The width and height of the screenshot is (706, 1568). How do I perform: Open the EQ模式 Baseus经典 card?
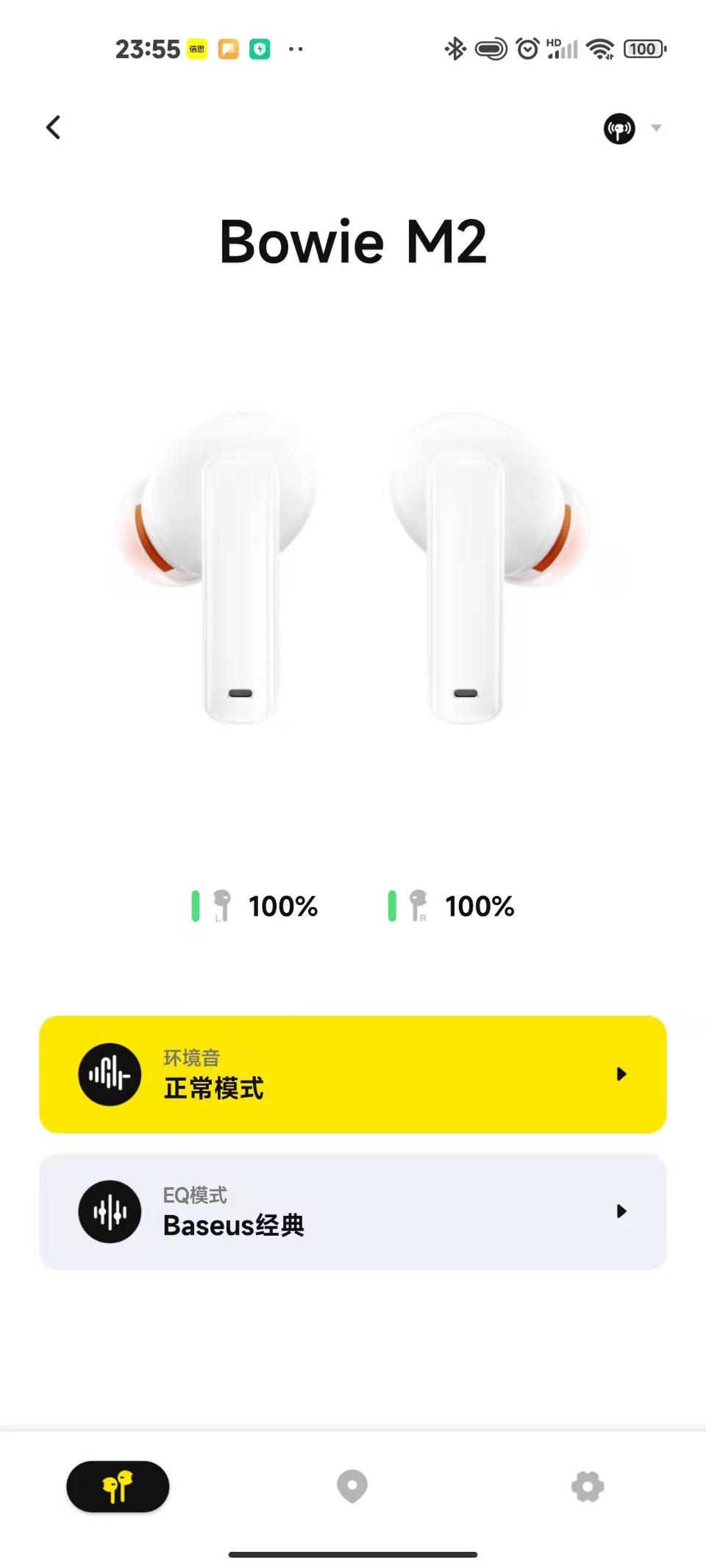(x=353, y=1211)
